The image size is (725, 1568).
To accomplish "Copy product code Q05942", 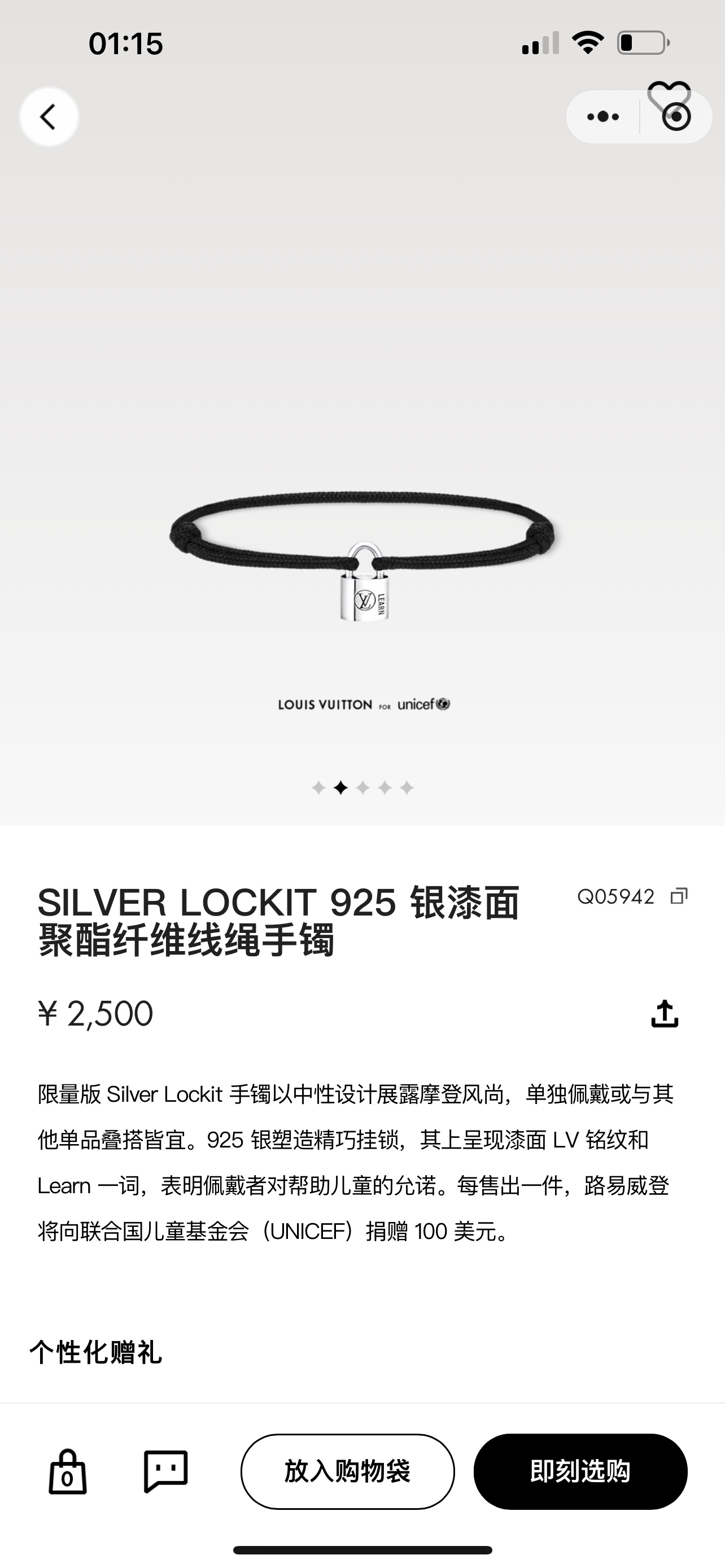I will point(679,896).
